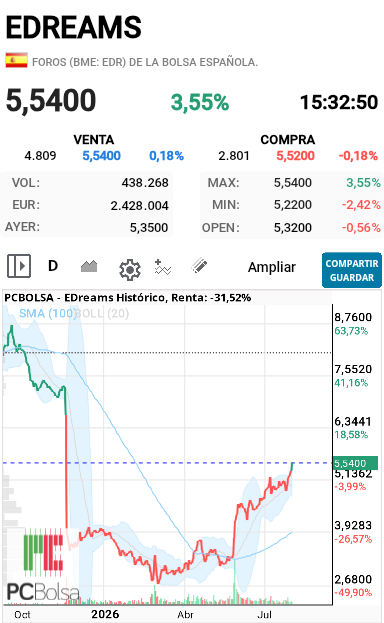Open the drawing pencil tool
The width and height of the screenshot is (384, 623).
tap(200, 266)
